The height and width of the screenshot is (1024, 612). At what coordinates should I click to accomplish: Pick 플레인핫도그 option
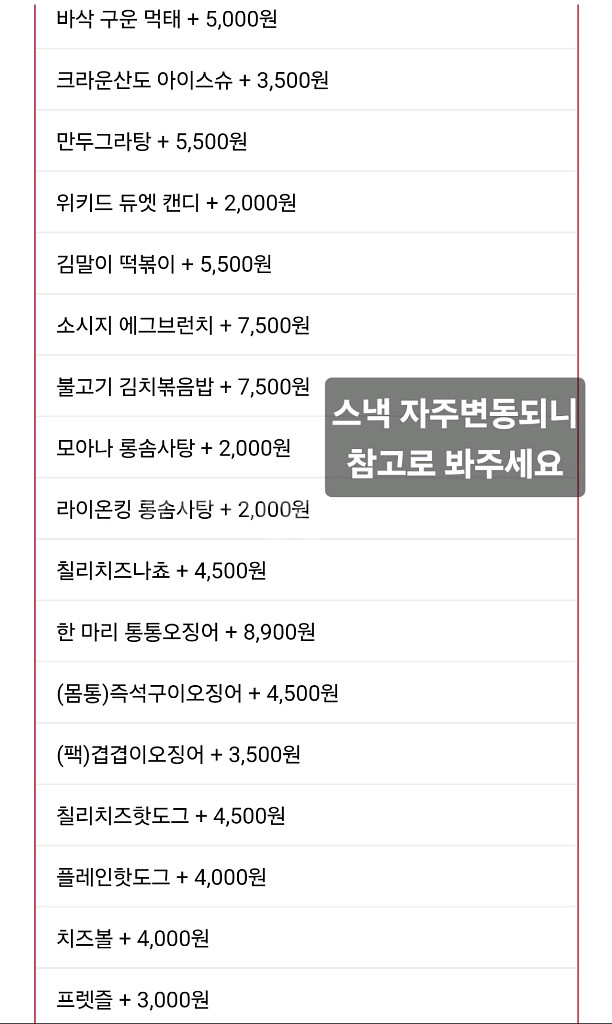point(162,877)
